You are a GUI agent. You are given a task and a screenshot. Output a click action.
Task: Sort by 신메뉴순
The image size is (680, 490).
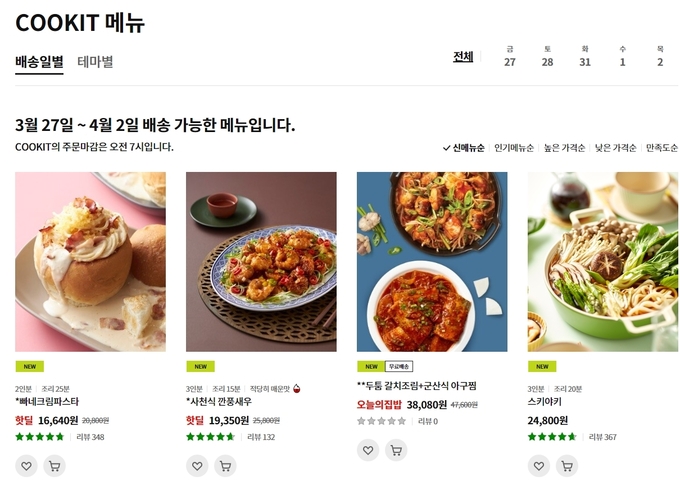(464, 148)
